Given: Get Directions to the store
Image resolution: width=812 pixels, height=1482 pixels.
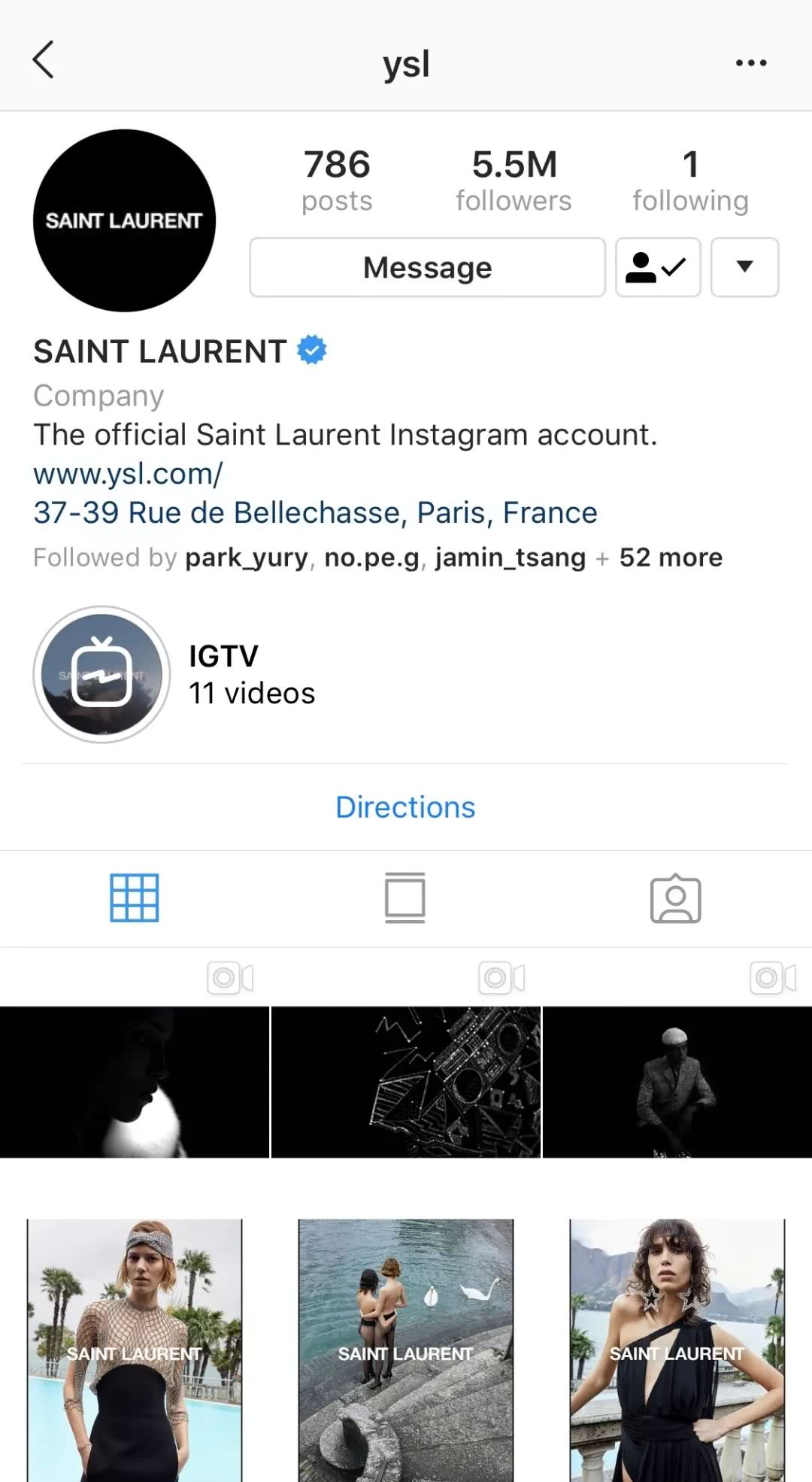Looking at the screenshot, I should (405, 807).
